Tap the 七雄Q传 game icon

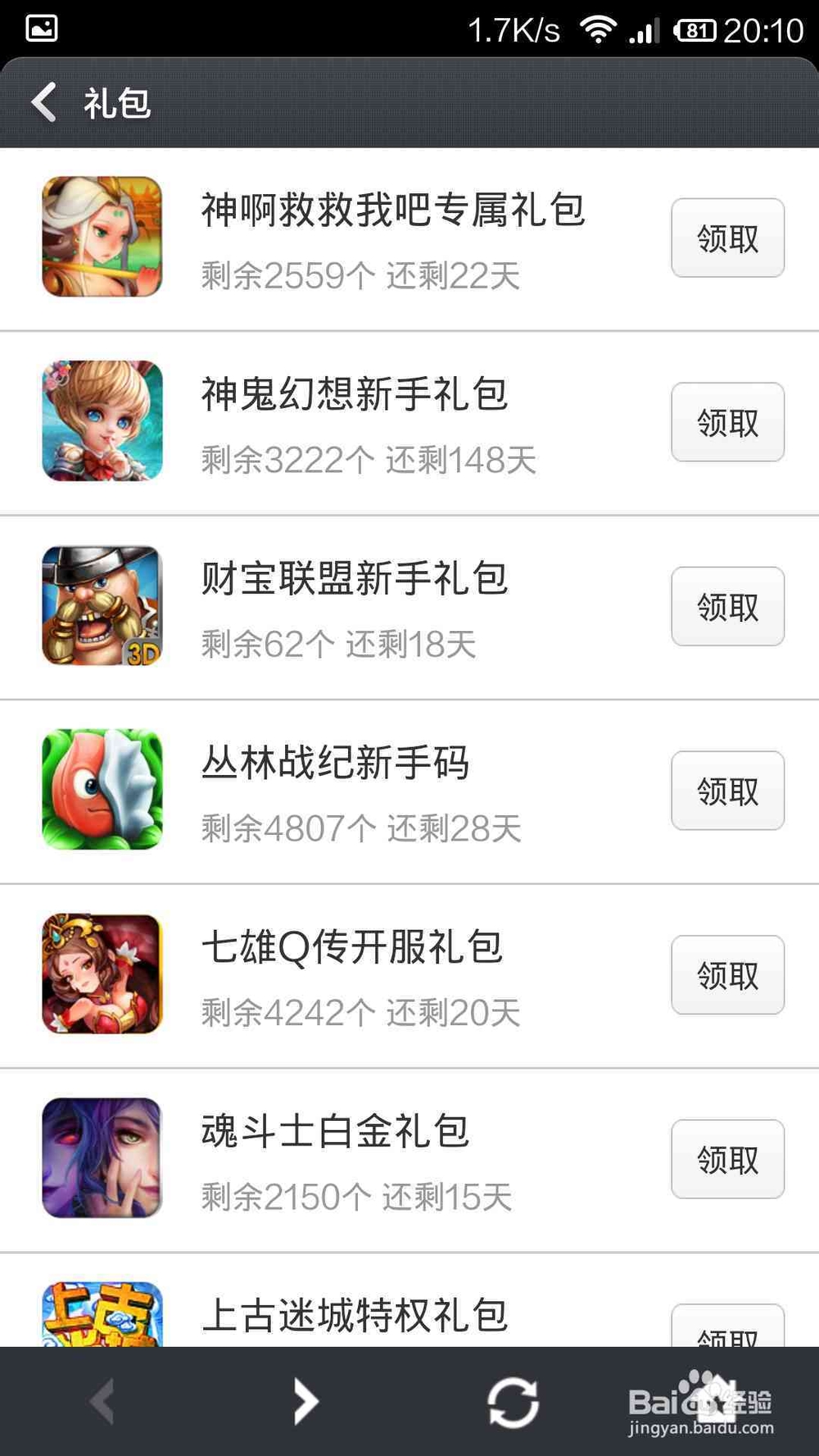102,973
